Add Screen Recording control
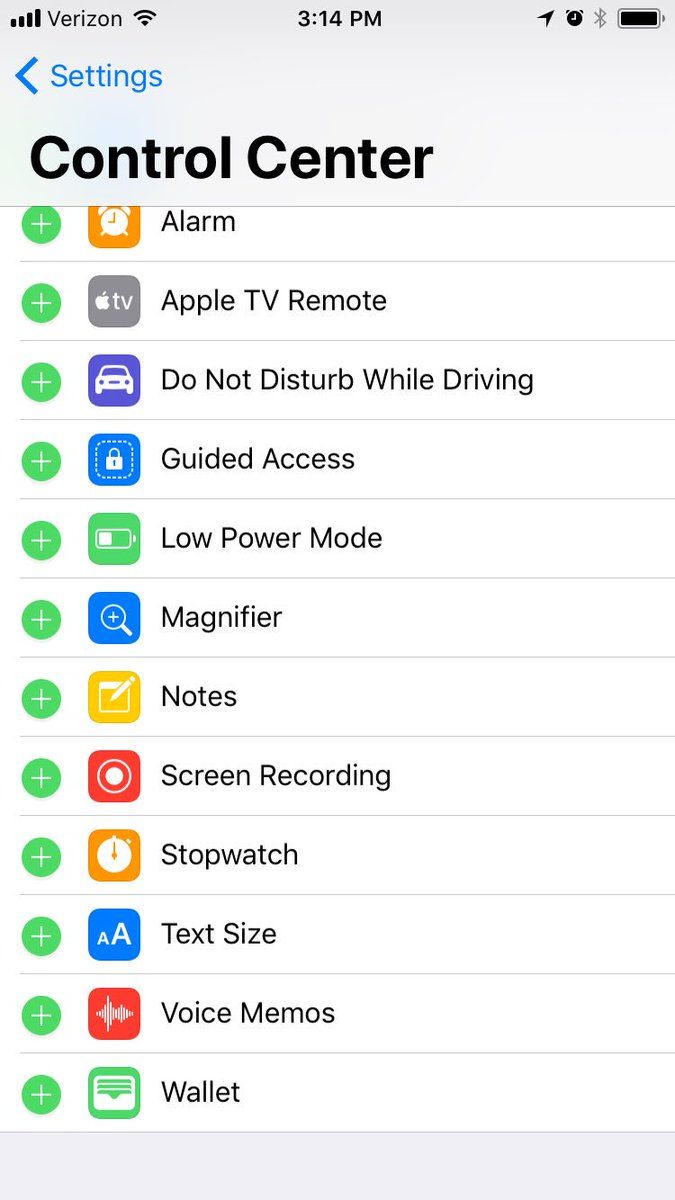 click(x=41, y=776)
